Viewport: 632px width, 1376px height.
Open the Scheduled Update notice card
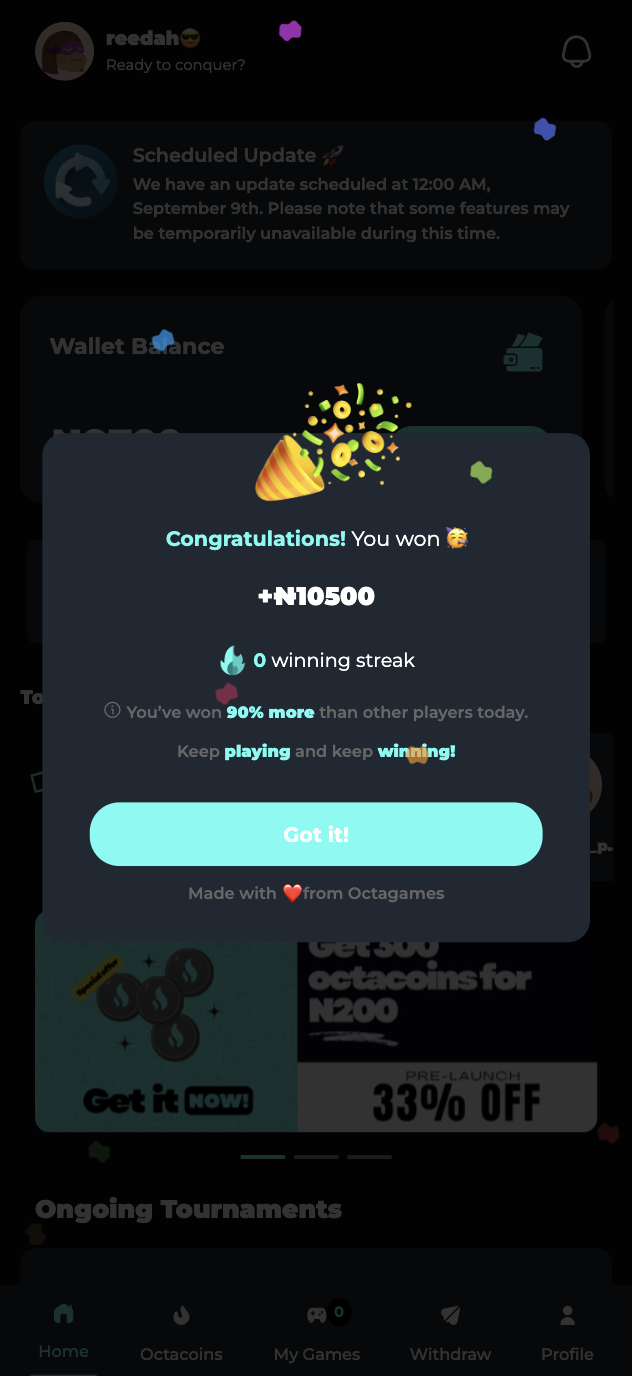coord(316,195)
